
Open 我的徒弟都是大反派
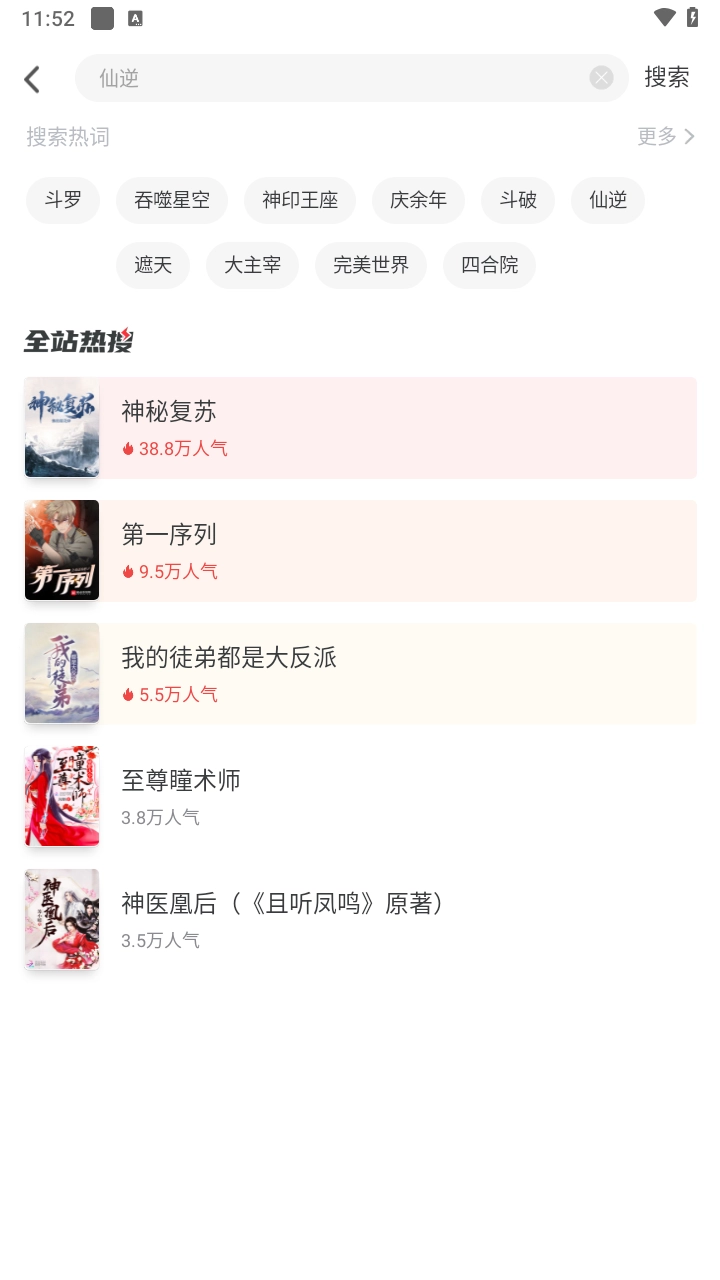[x=360, y=674]
